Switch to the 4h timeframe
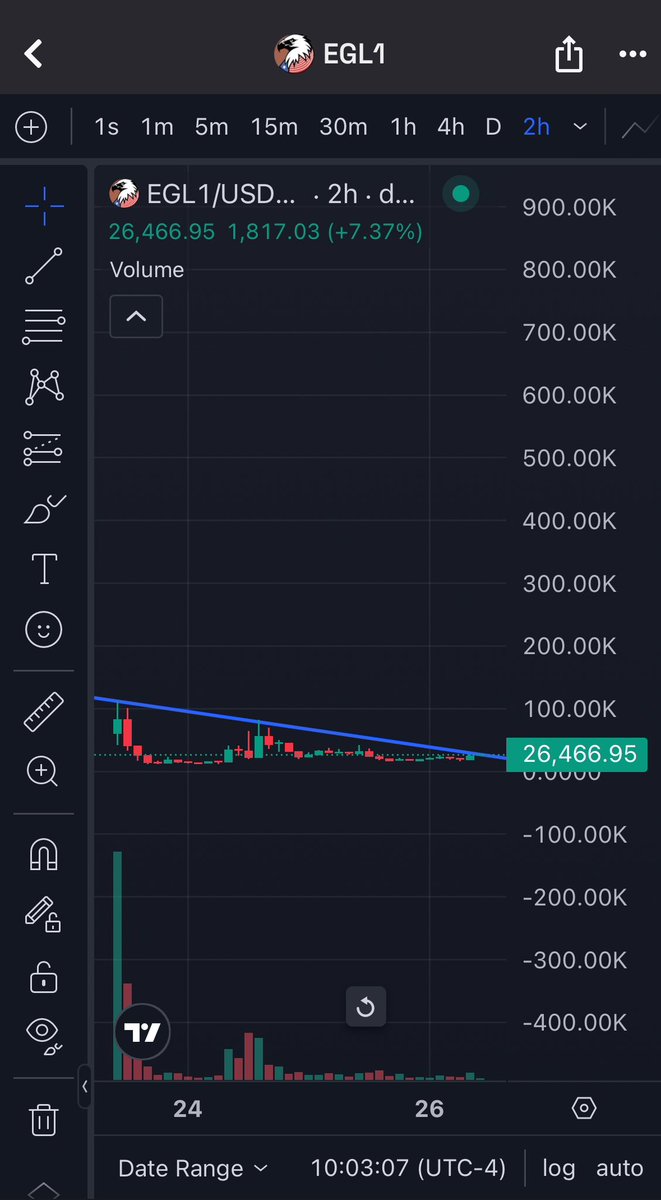The width and height of the screenshot is (661, 1200). [x=450, y=127]
